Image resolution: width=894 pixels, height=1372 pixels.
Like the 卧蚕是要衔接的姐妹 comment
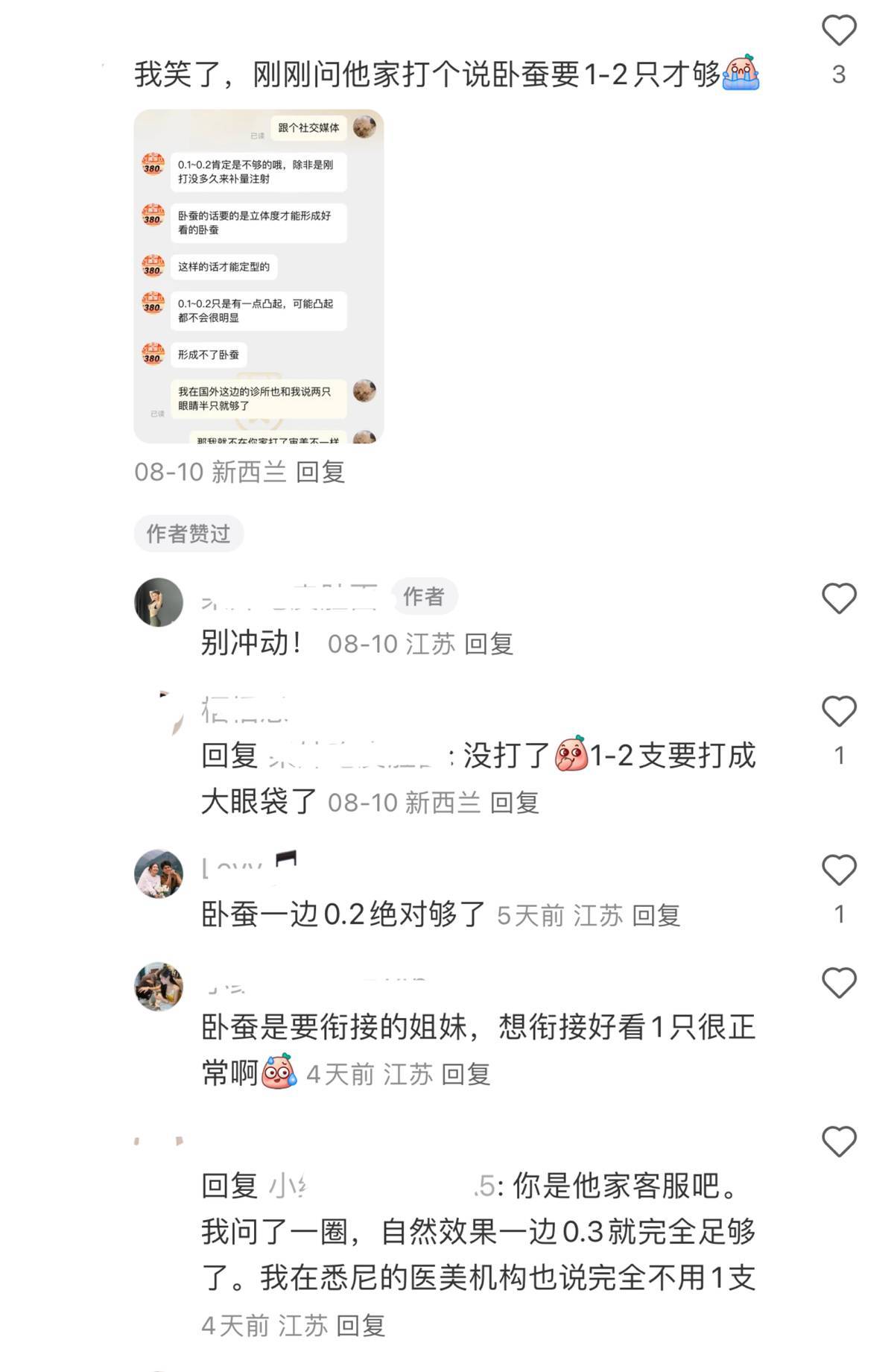(x=839, y=984)
